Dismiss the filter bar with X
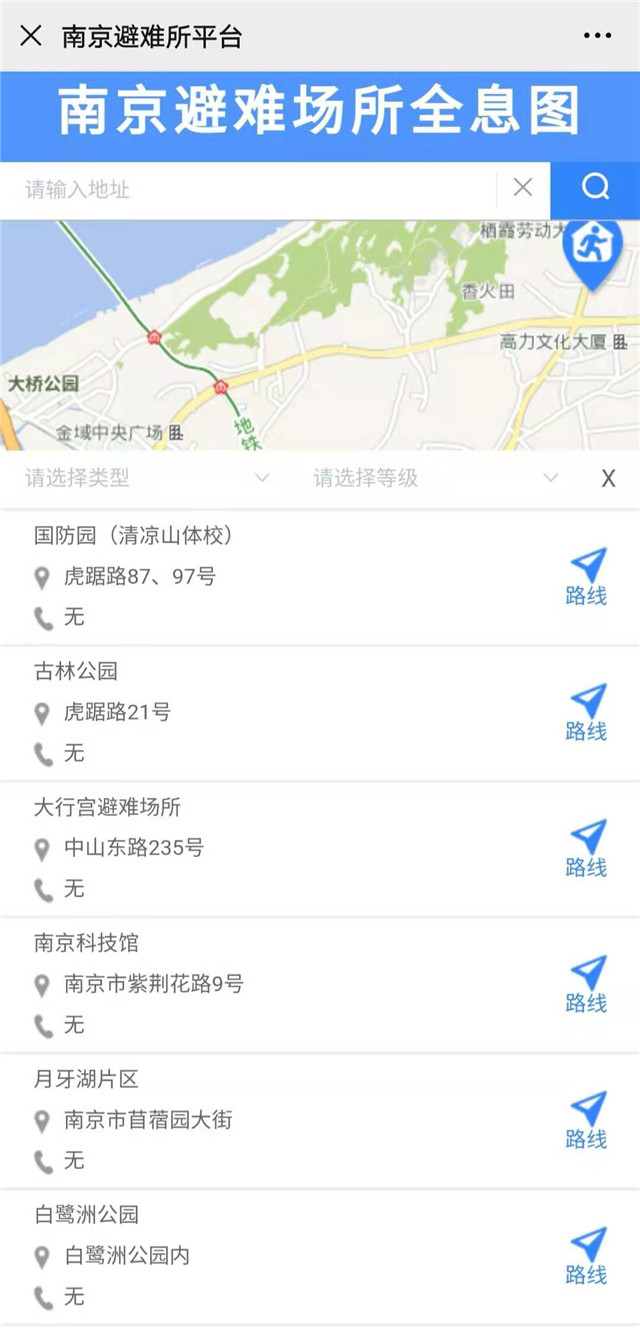Viewport: 640px width, 1336px height. tap(608, 478)
